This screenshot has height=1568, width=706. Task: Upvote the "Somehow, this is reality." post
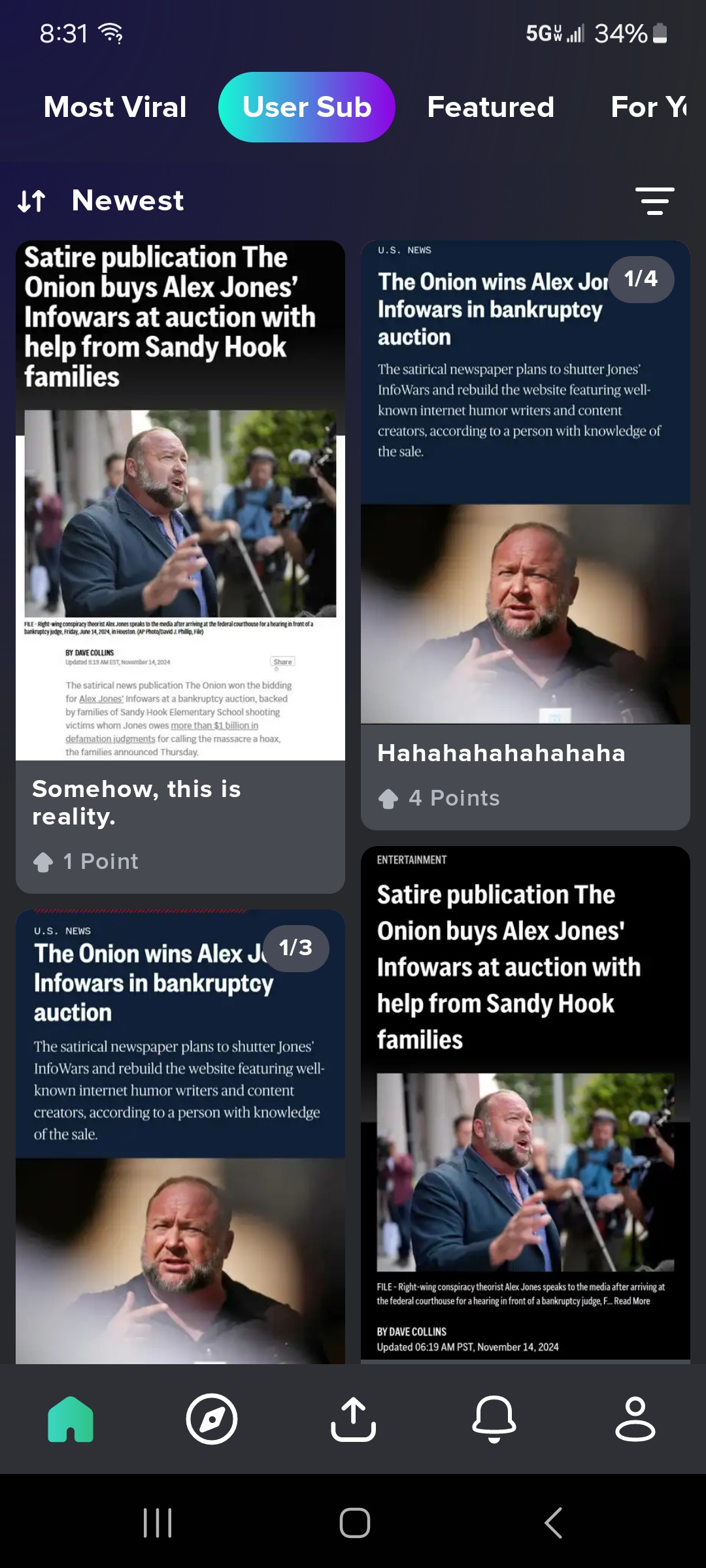[43, 862]
